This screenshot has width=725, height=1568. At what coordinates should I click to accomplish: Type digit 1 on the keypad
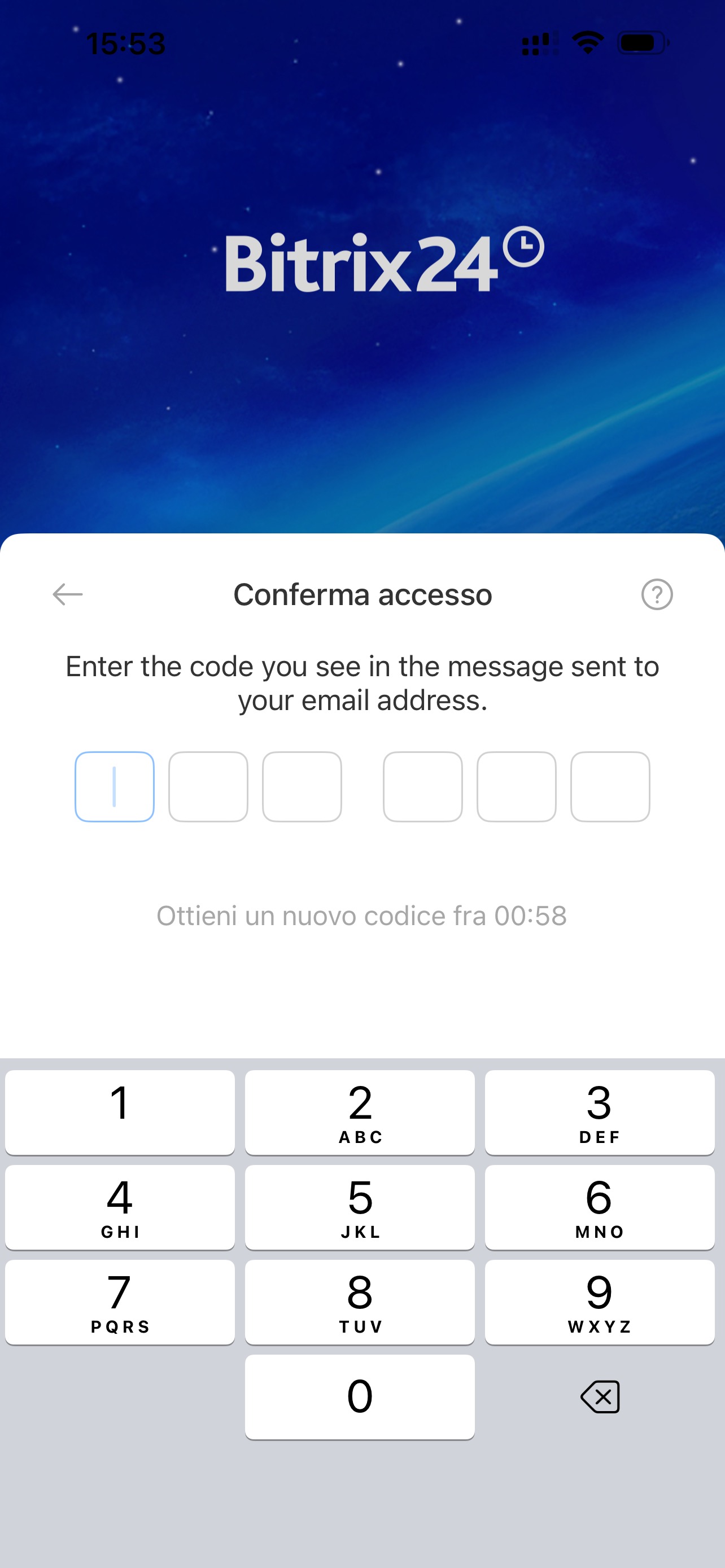pos(120,1112)
